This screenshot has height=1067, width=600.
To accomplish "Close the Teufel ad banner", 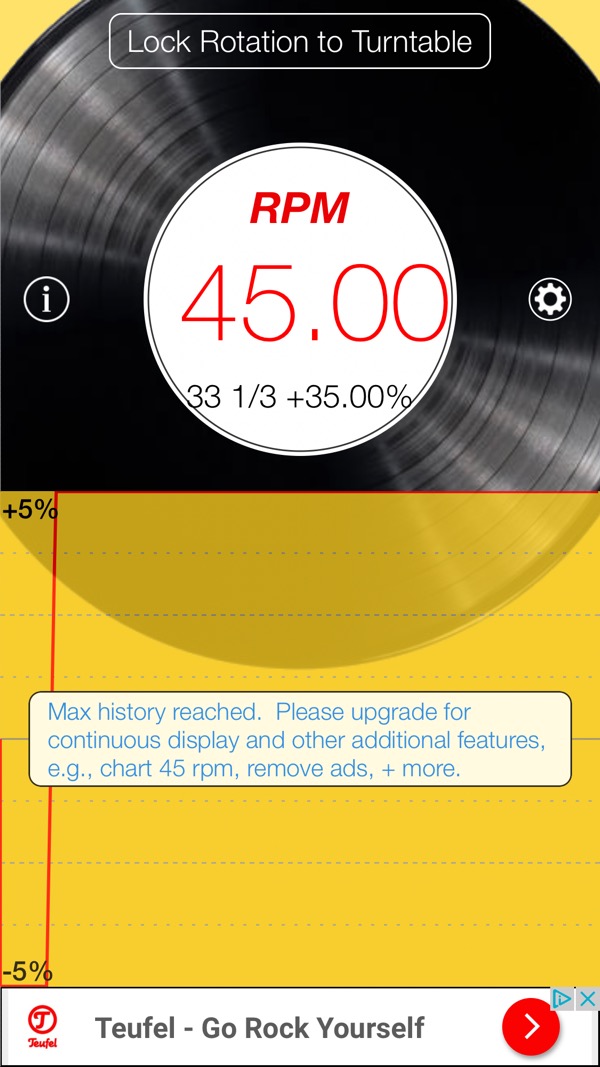I will [x=588, y=998].
